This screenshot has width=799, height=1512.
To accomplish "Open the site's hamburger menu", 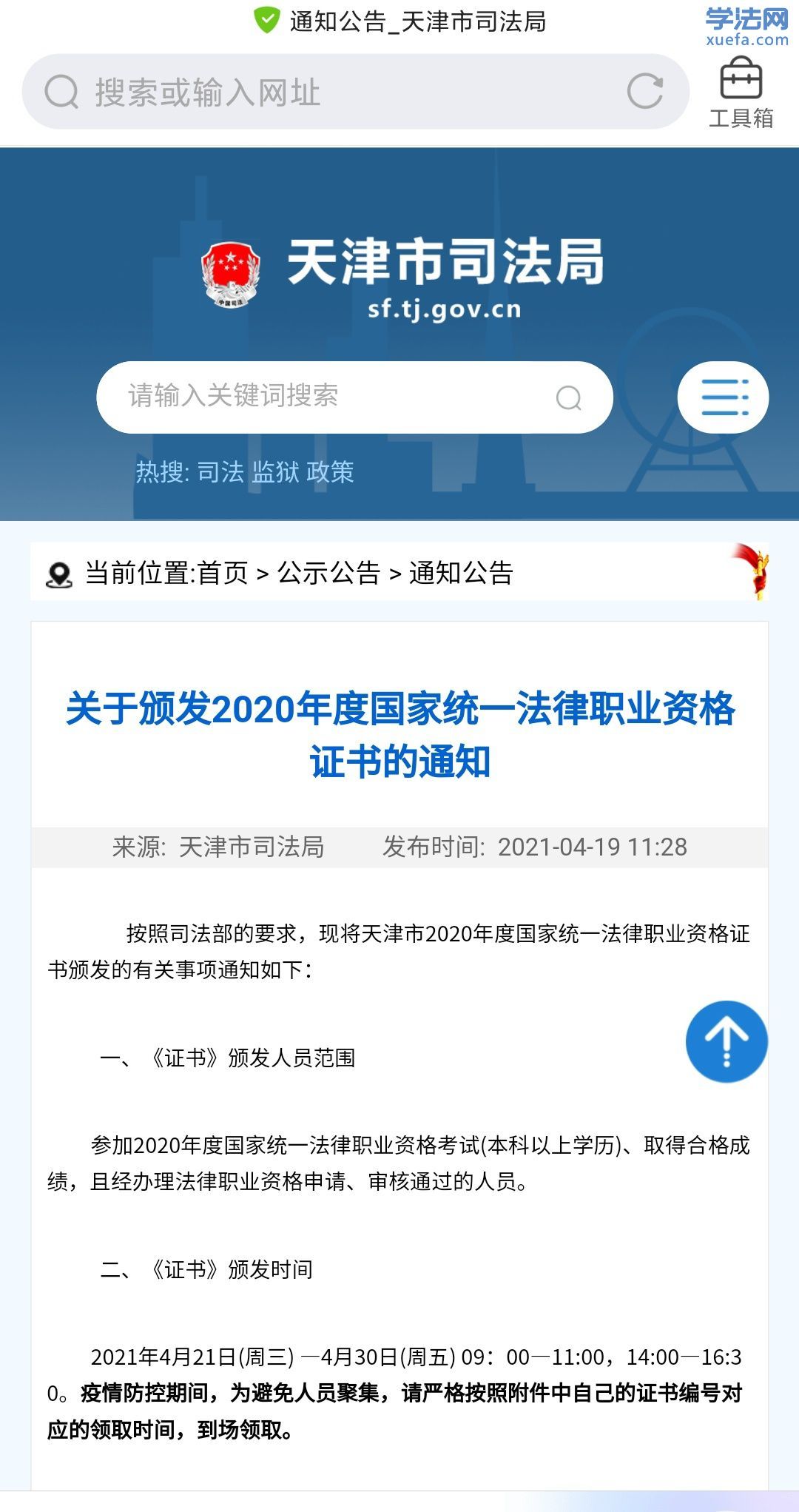I will click(x=723, y=397).
